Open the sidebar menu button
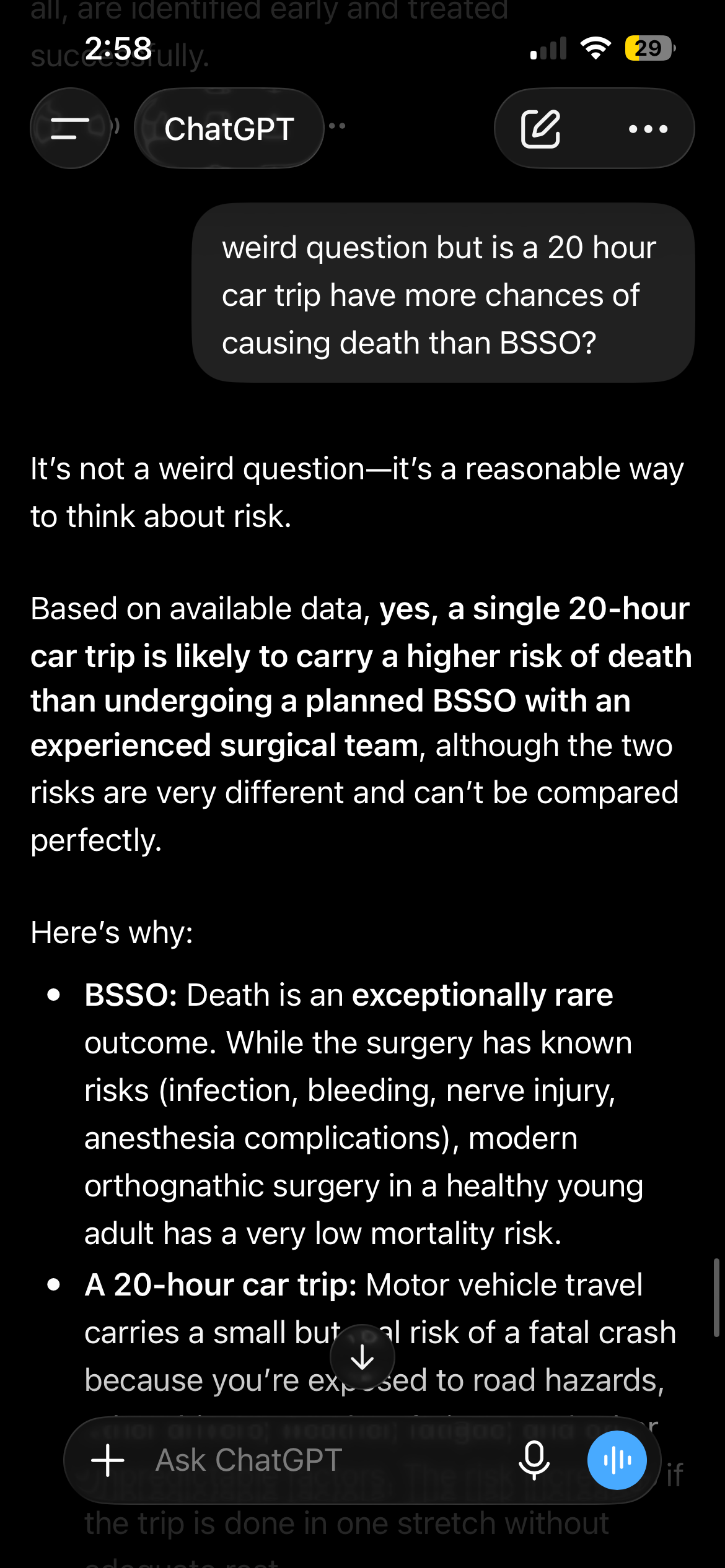This screenshot has height=1568, width=725. pyautogui.click(x=70, y=128)
